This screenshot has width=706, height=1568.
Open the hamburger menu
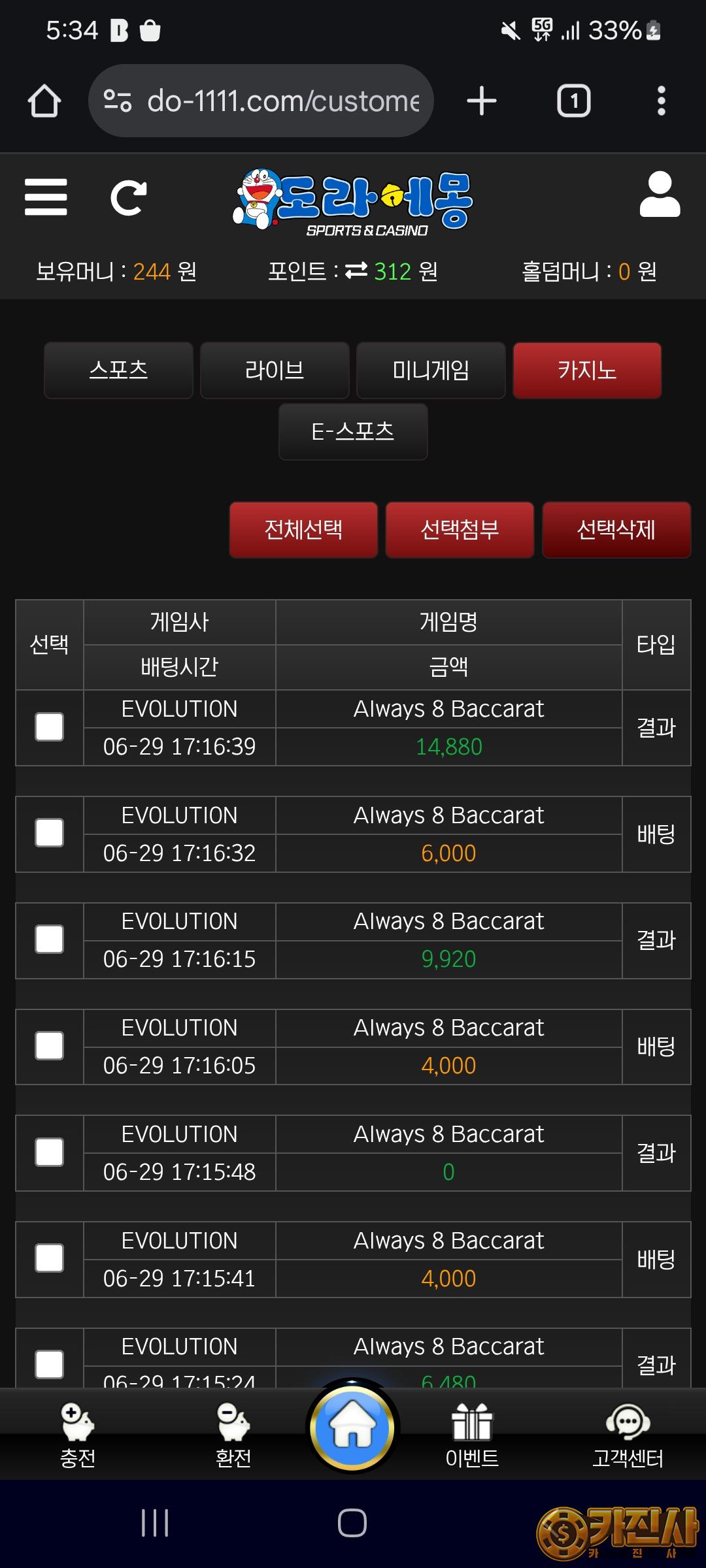coord(46,197)
